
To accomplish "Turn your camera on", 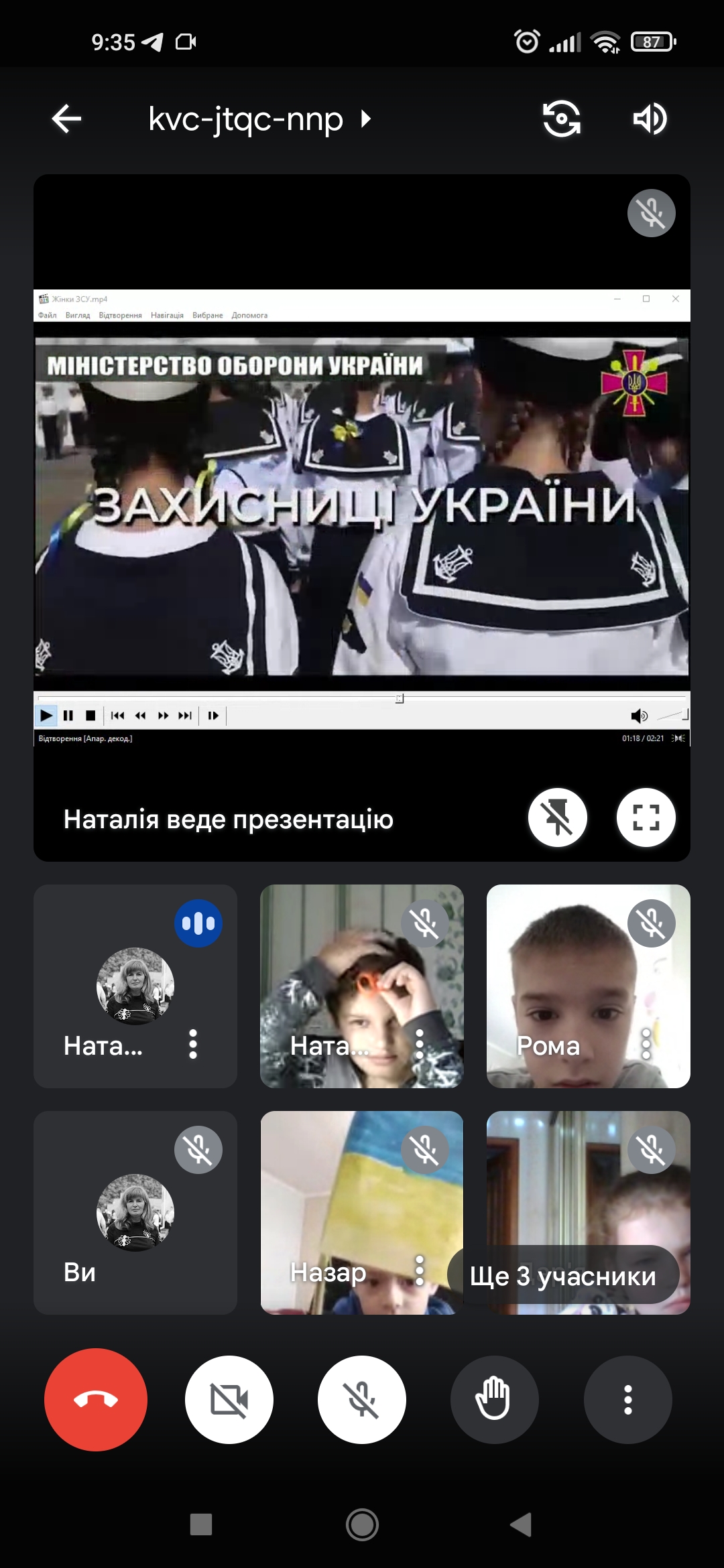I will (x=229, y=1399).
